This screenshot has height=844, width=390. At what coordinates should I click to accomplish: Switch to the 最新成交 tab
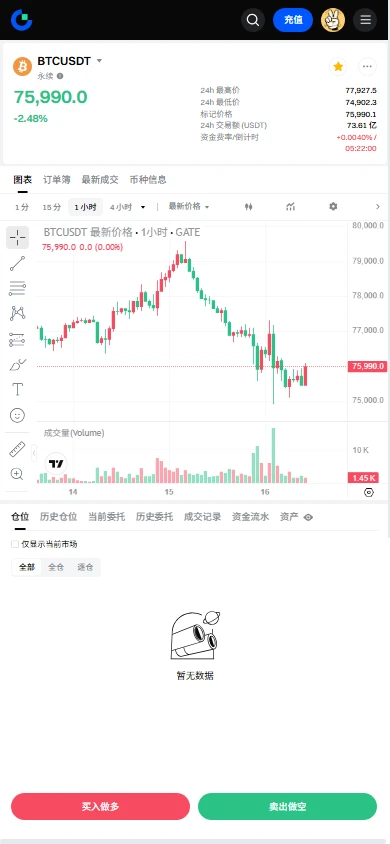(x=100, y=180)
